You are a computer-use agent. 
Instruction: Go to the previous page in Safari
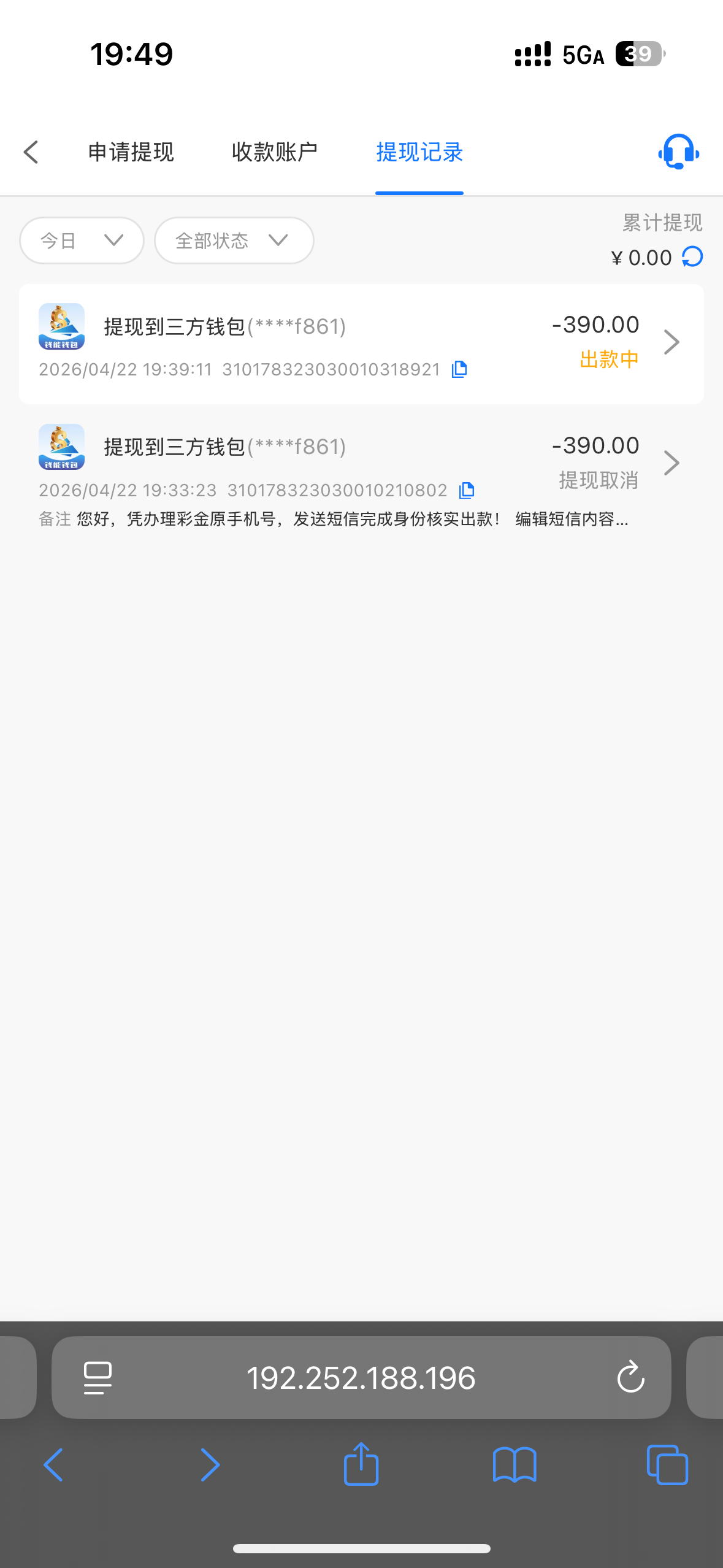pos(54,1464)
